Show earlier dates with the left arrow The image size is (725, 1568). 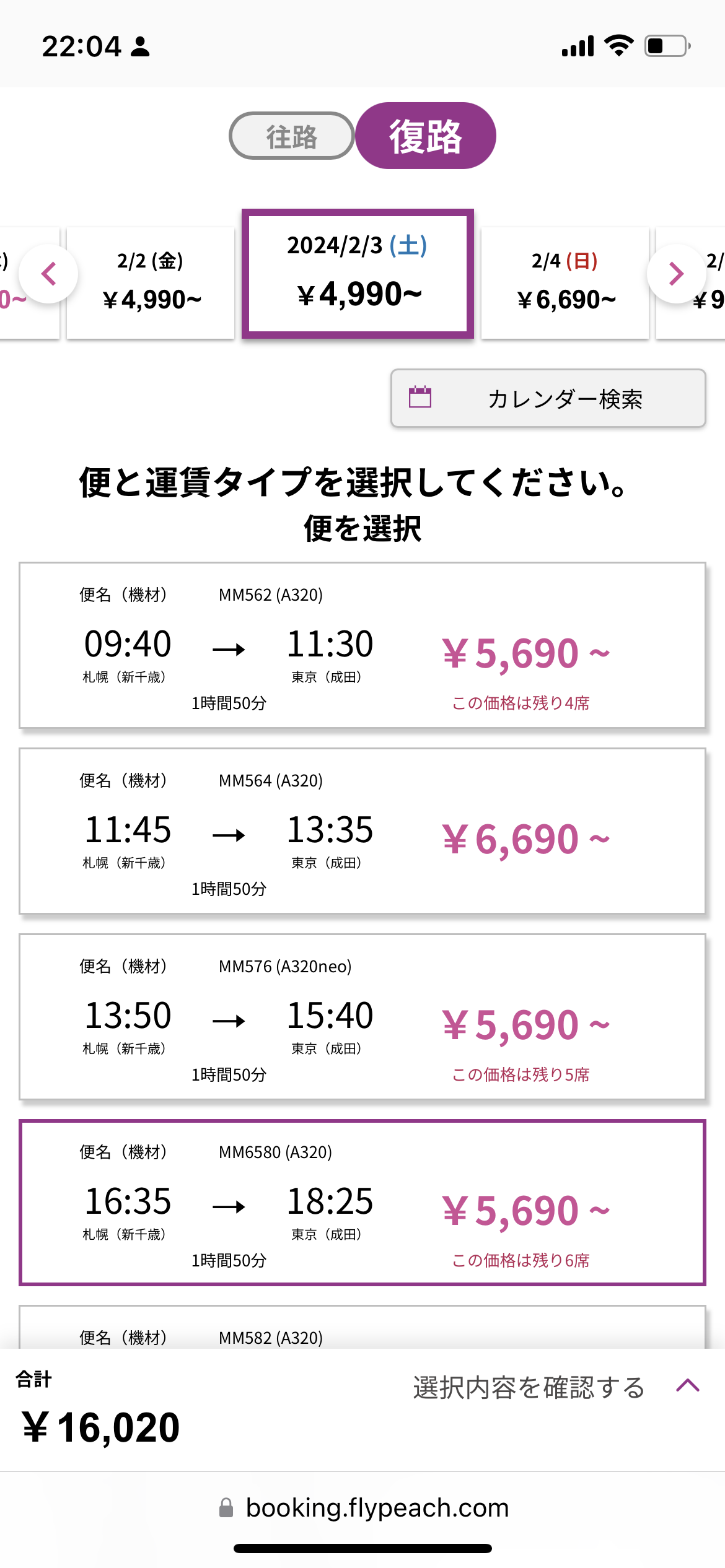[48, 274]
